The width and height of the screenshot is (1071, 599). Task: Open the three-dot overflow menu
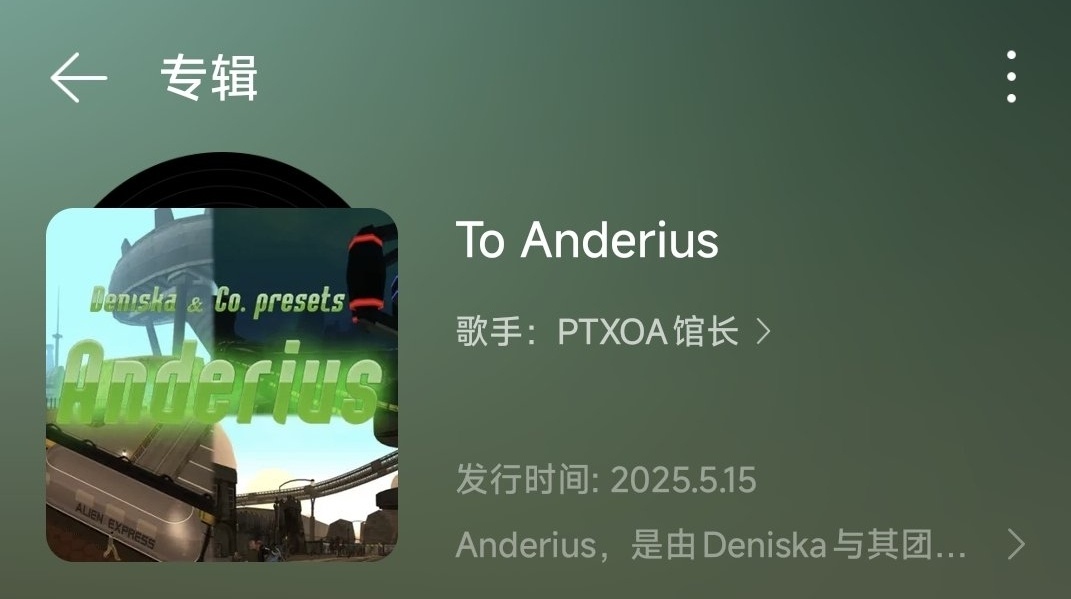tap(1011, 77)
